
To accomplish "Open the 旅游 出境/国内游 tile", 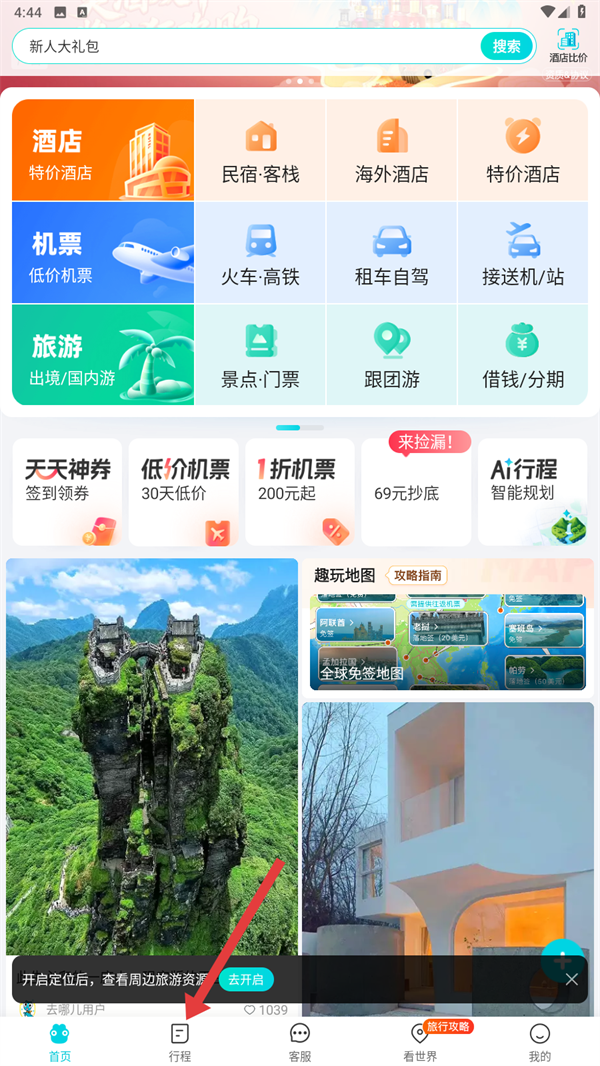I will coord(103,356).
